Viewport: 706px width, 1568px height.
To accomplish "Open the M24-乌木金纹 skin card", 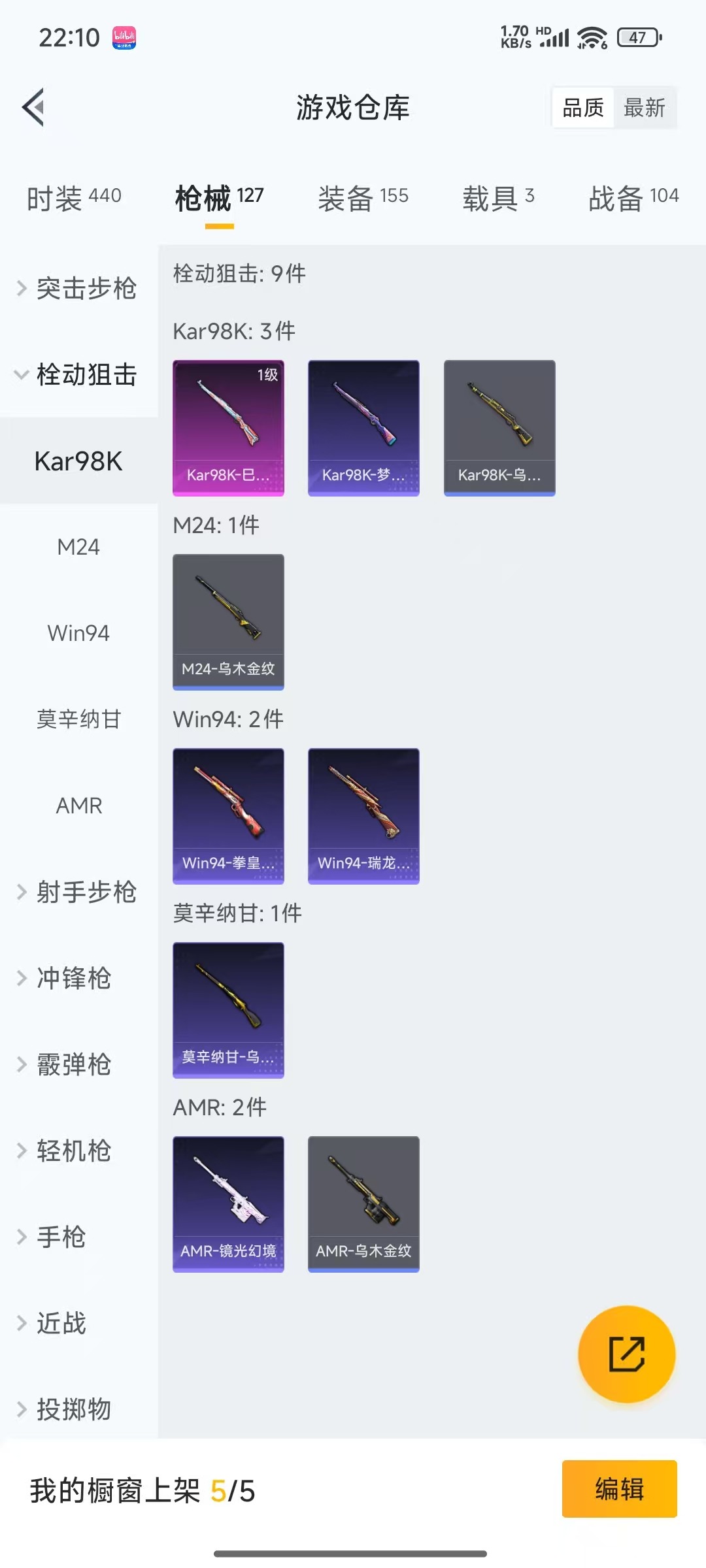I will click(x=228, y=622).
